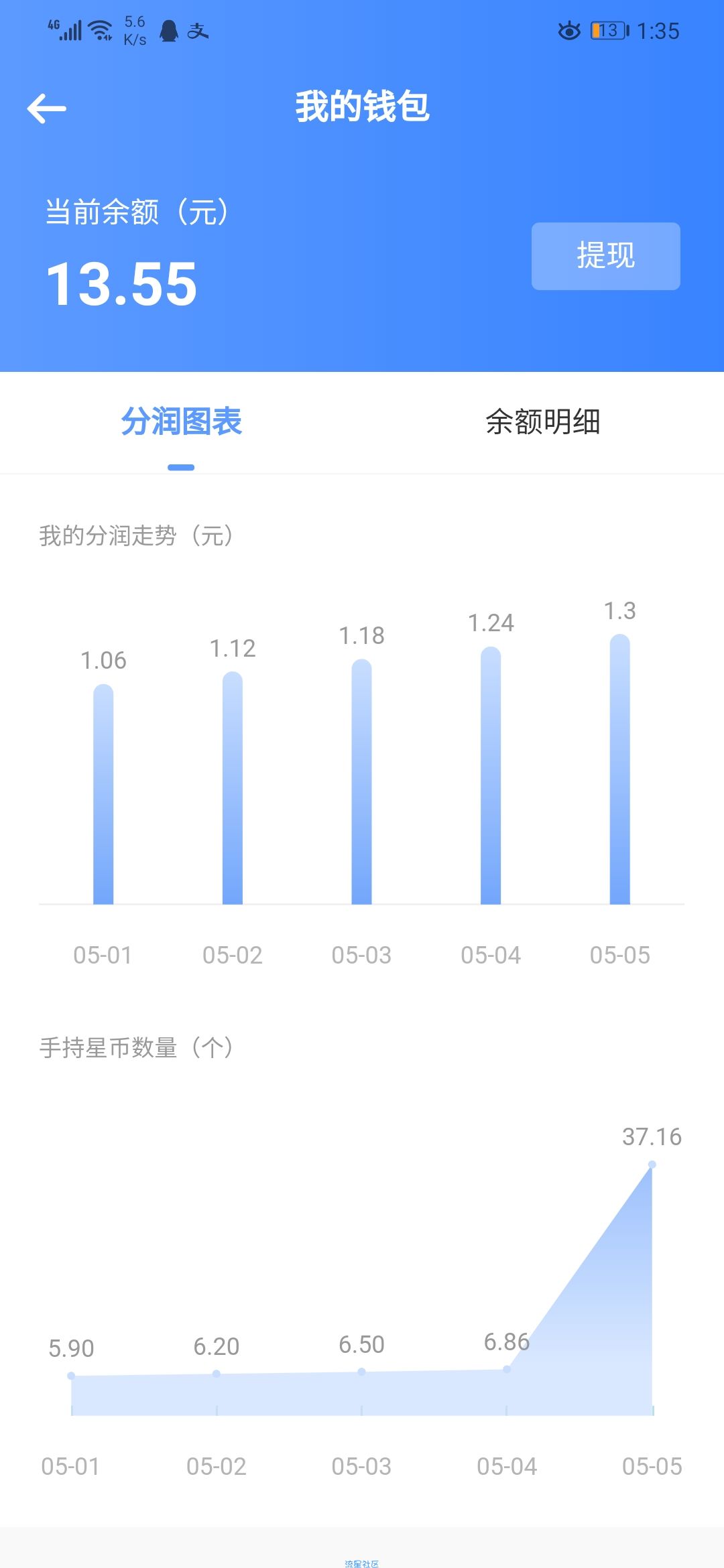Select the 分润图表 tab
Viewport: 724px width, 1568px height.
(181, 422)
